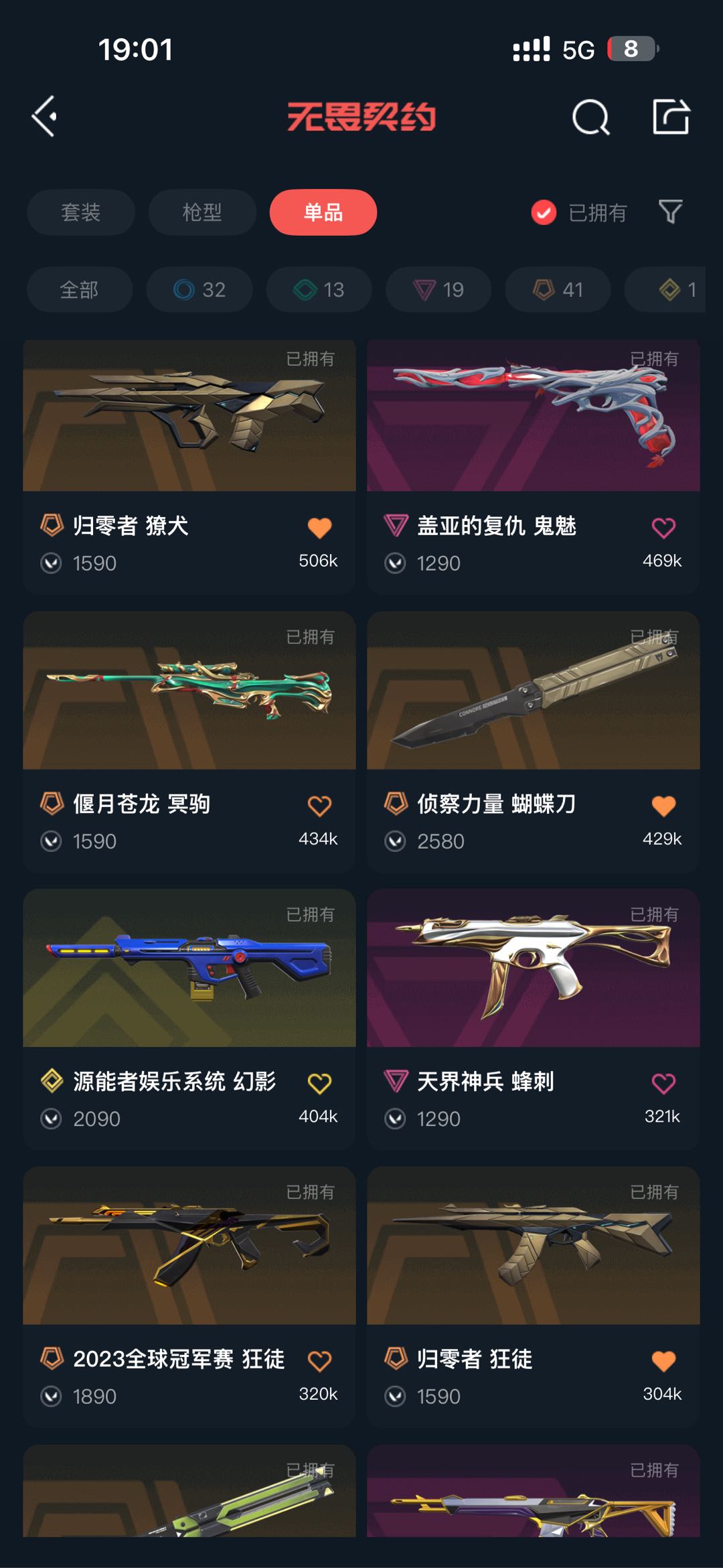Share this page via the share icon

point(671,117)
